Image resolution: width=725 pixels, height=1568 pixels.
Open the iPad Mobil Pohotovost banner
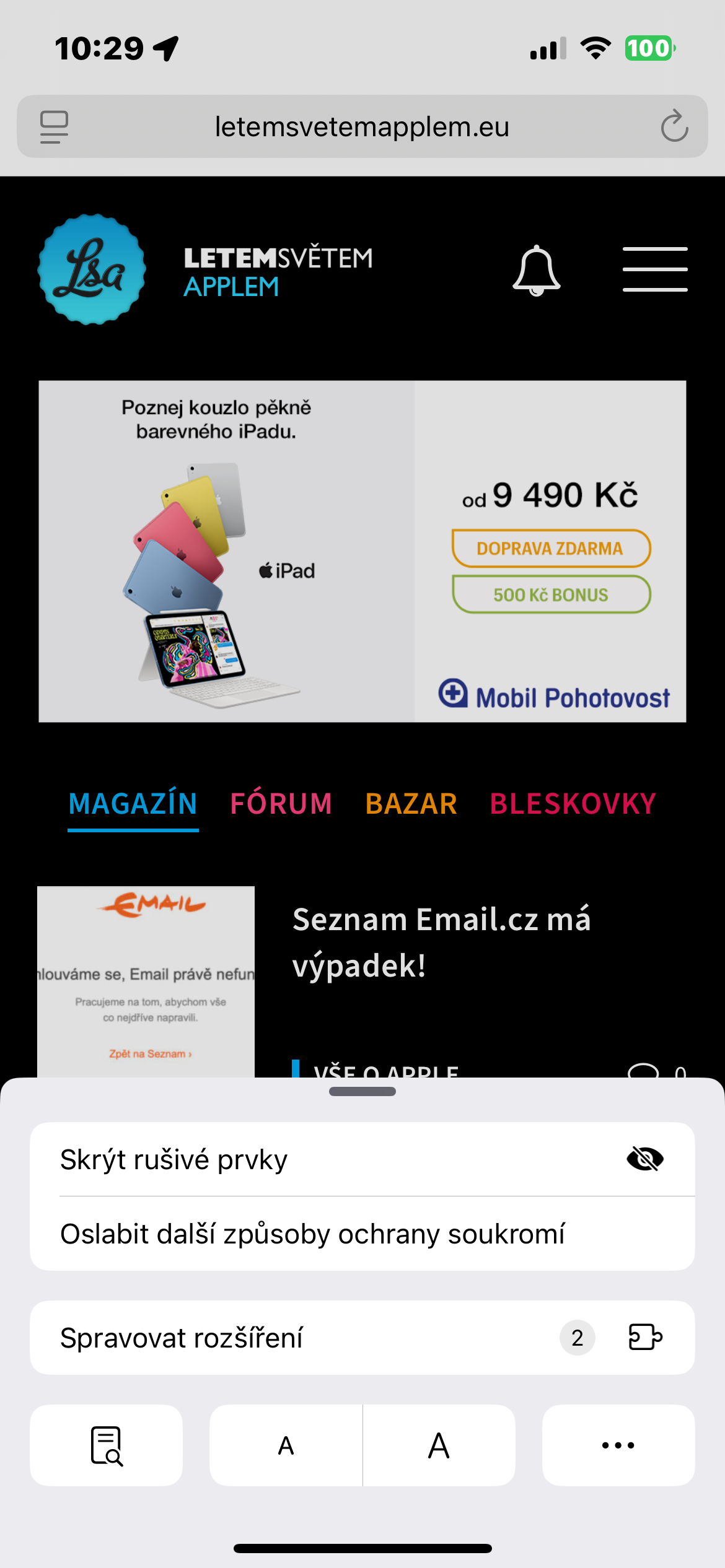pyautogui.click(x=362, y=551)
